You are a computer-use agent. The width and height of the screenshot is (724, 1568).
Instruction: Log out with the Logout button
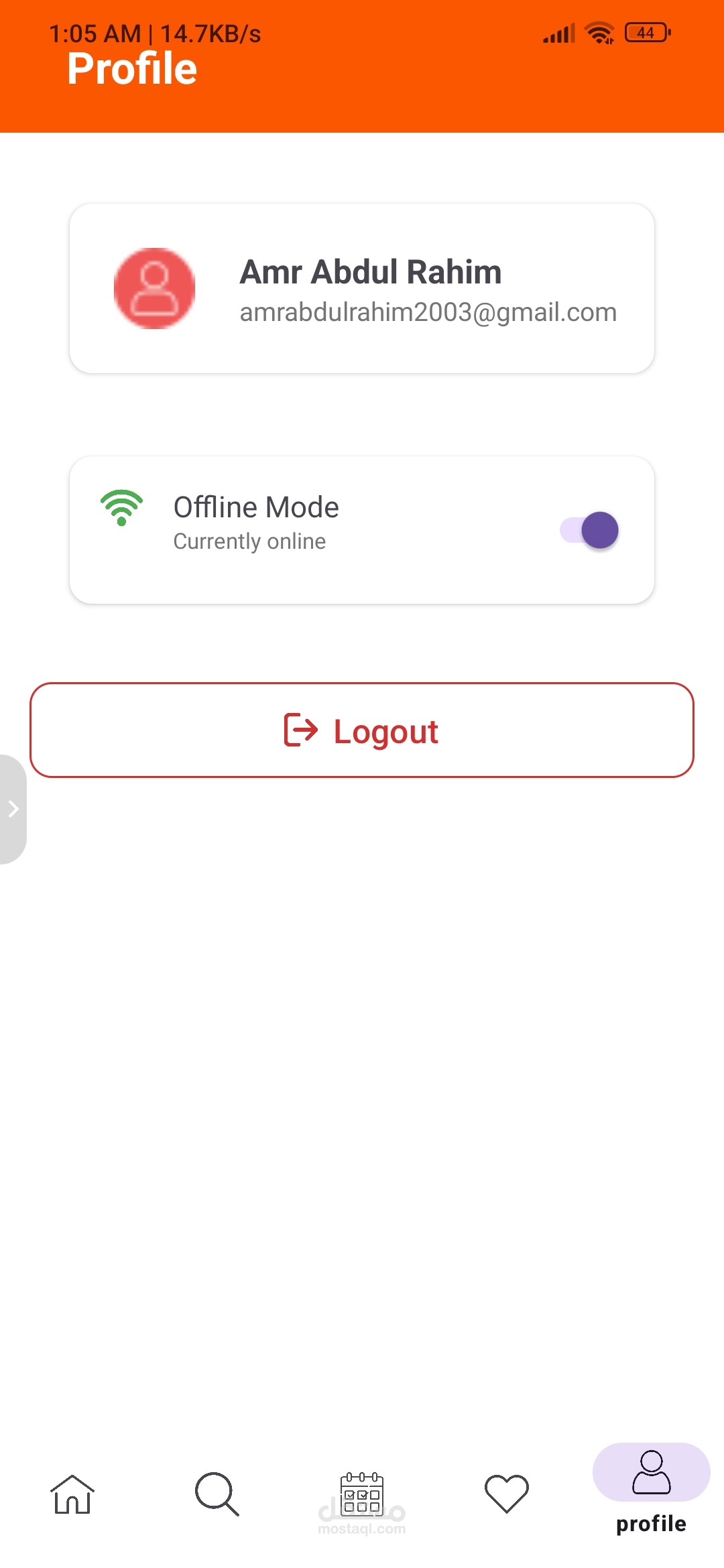362,730
